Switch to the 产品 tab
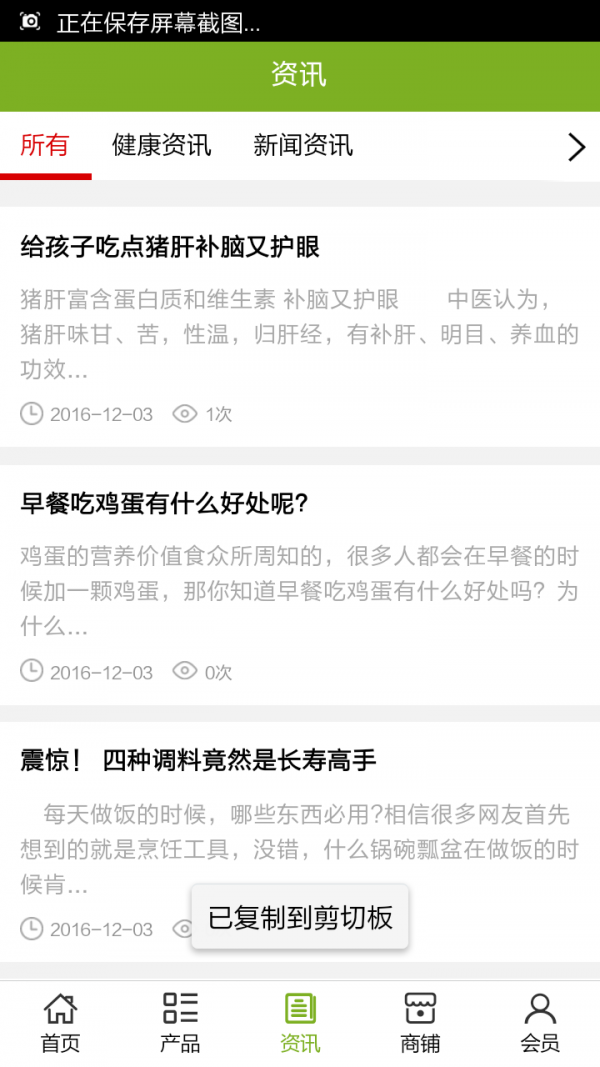The height and width of the screenshot is (1067, 600). click(x=180, y=1023)
